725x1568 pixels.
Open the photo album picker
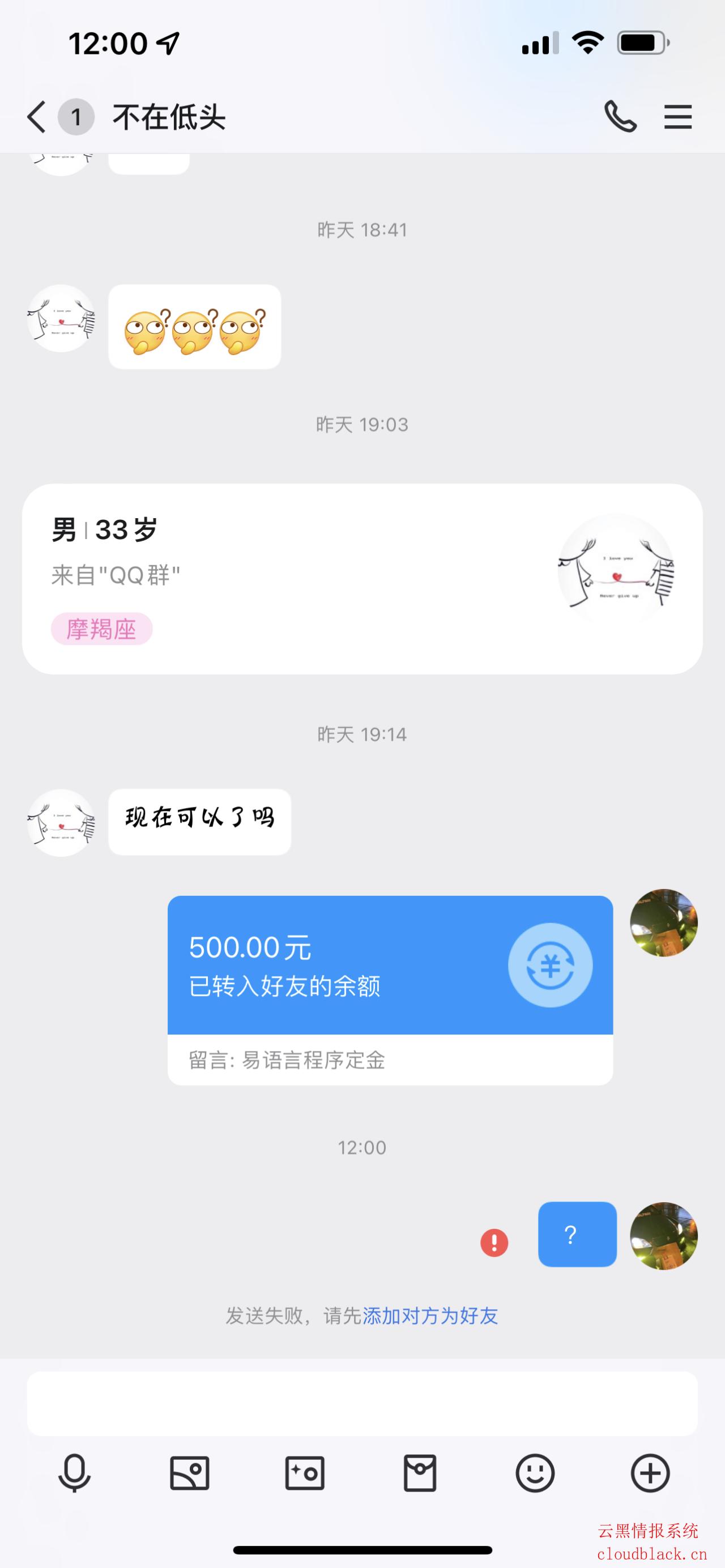pyautogui.click(x=189, y=1473)
